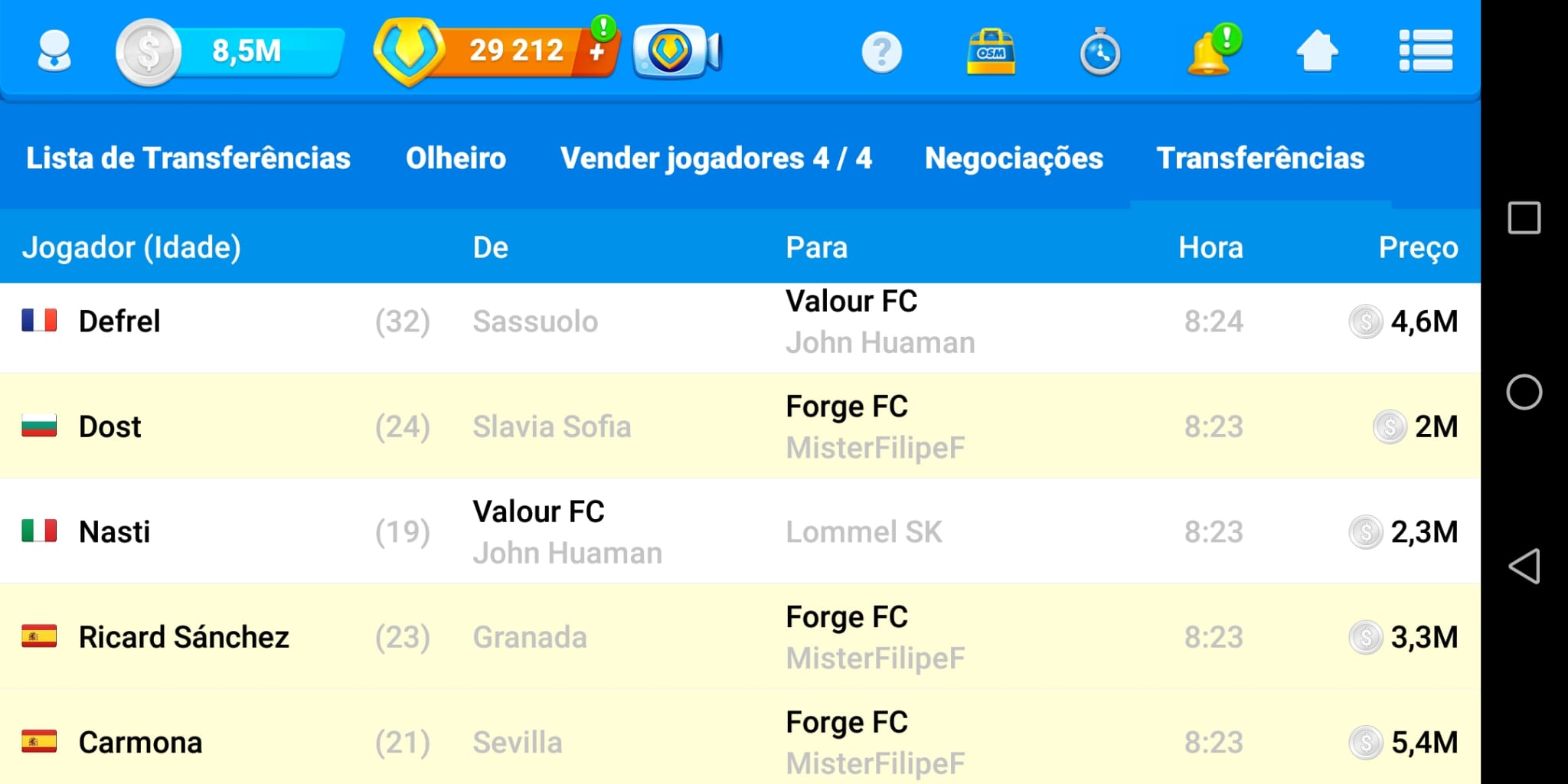The image size is (1568, 784).
Task: Open the help question mark
Action: coord(881,52)
